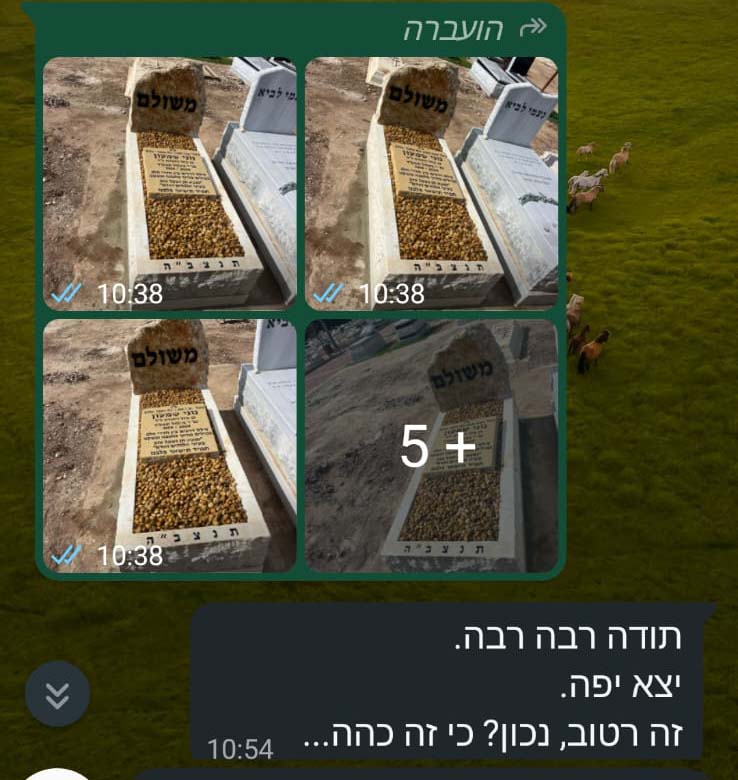Jump to latest messages with double-chevron button
Image resolution: width=738 pixels, height=780 pixels.
57,693
